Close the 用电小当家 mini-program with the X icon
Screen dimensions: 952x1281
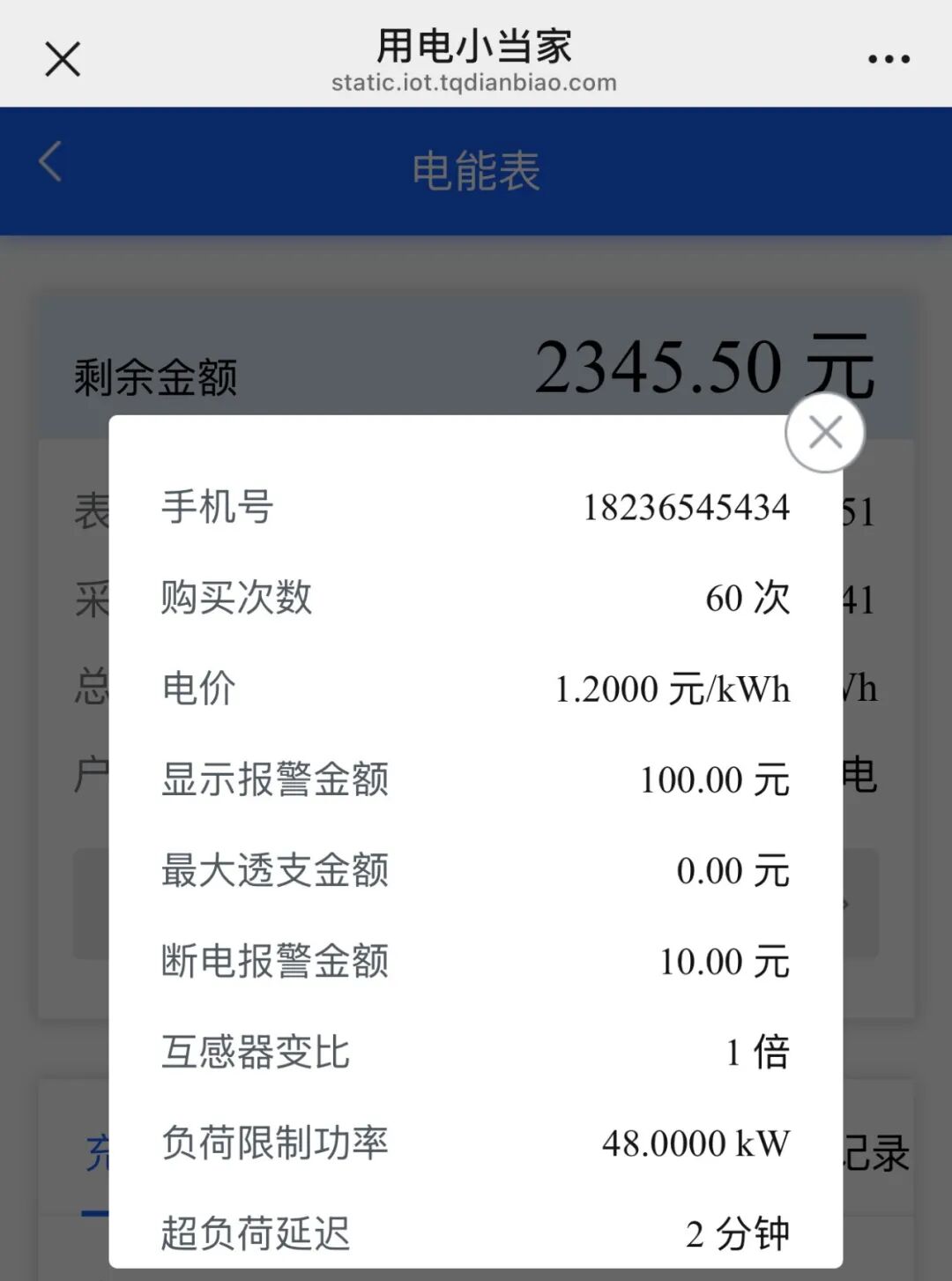(x=62, y=59)
